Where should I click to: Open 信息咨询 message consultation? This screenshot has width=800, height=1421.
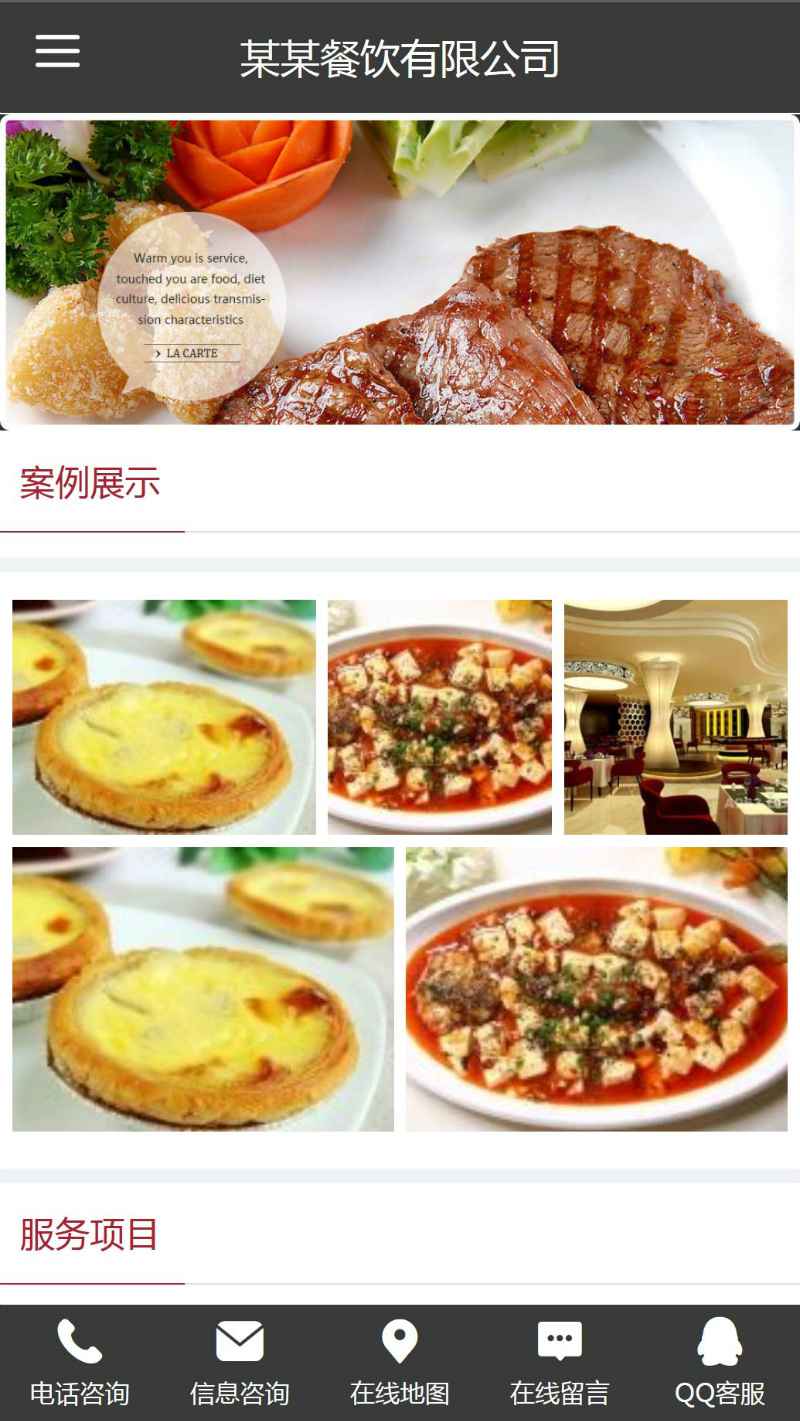click(x=240, y=1362)
